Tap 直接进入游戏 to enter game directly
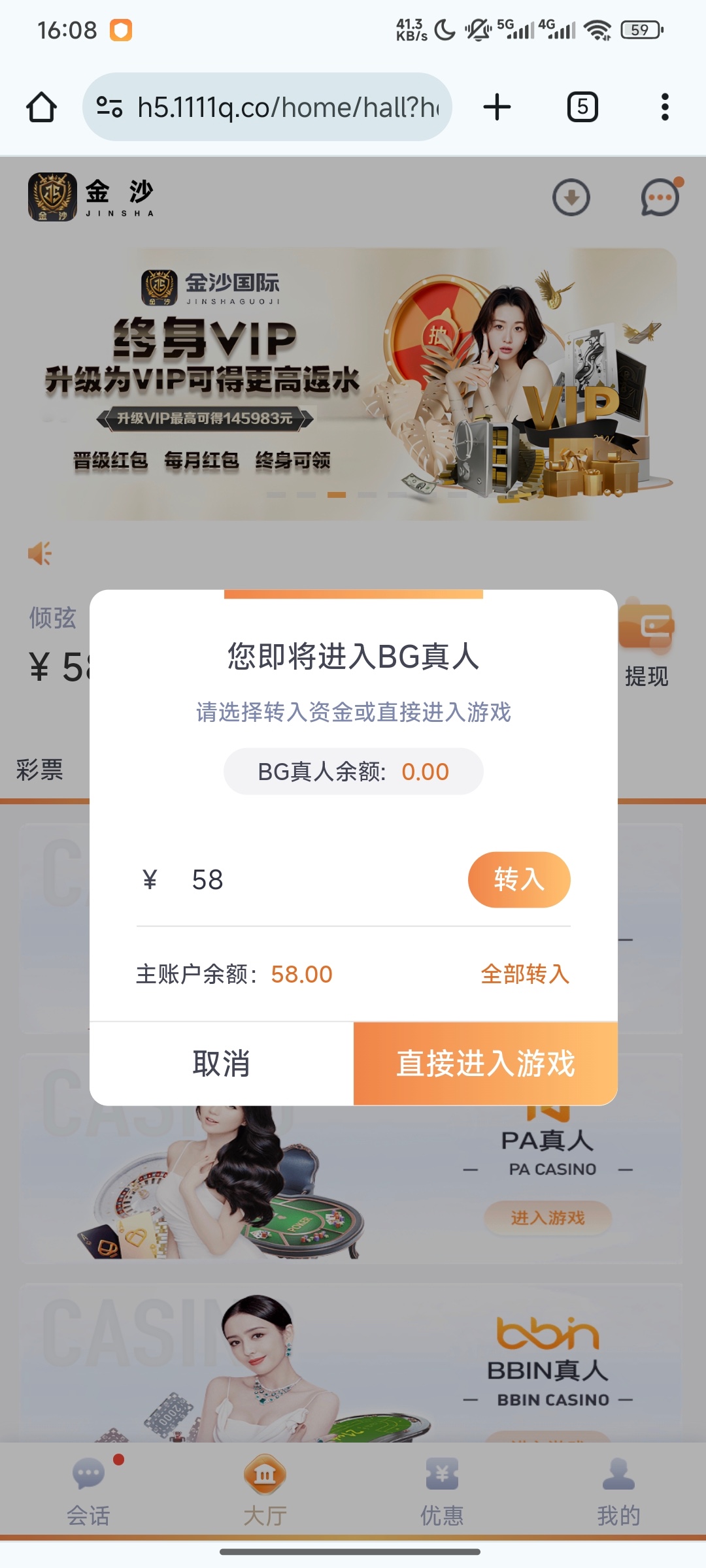Screen dimensions: 706x1568 pyautogui.click(x=485, y=1064)
